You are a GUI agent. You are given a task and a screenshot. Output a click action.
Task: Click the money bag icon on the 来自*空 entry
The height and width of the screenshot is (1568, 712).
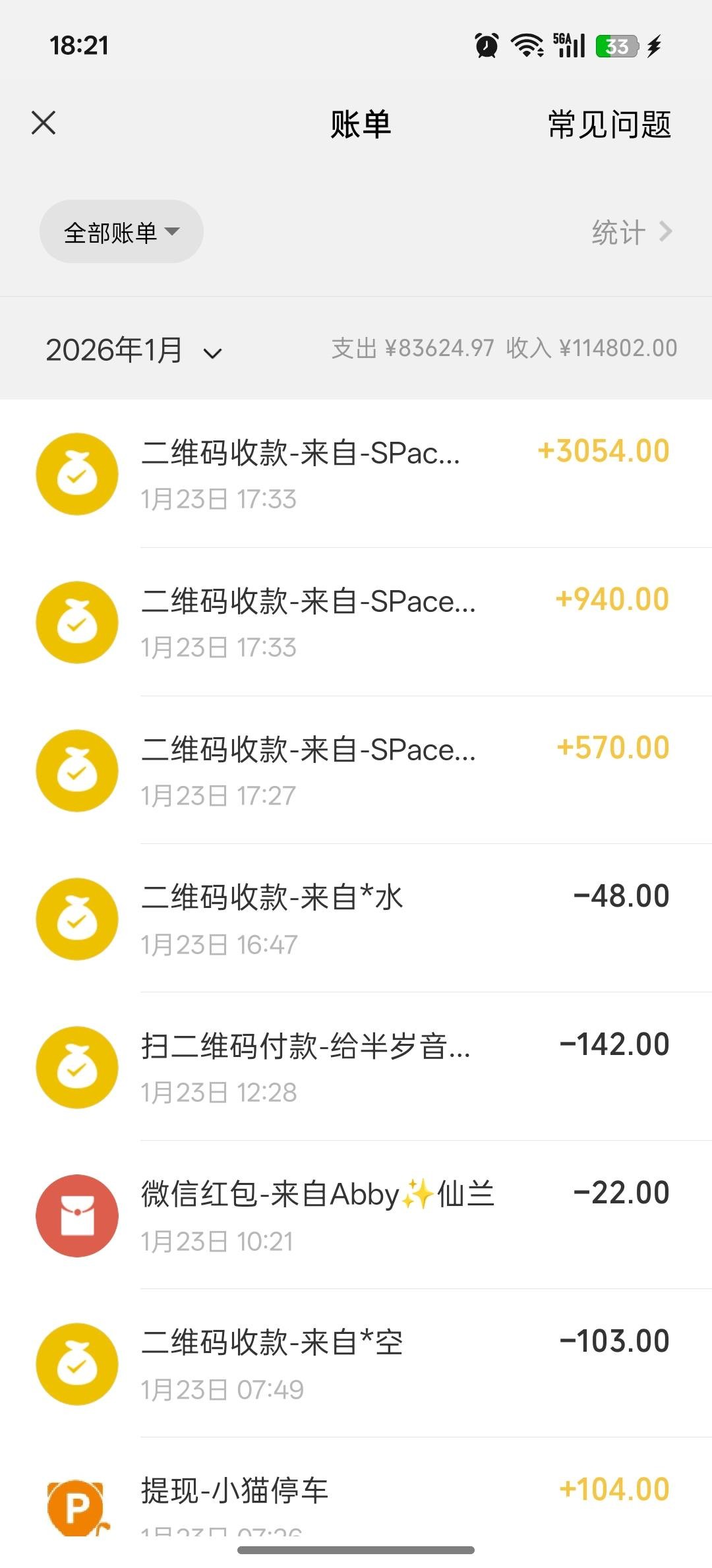pyautogui.click(x=77, y=1364)
